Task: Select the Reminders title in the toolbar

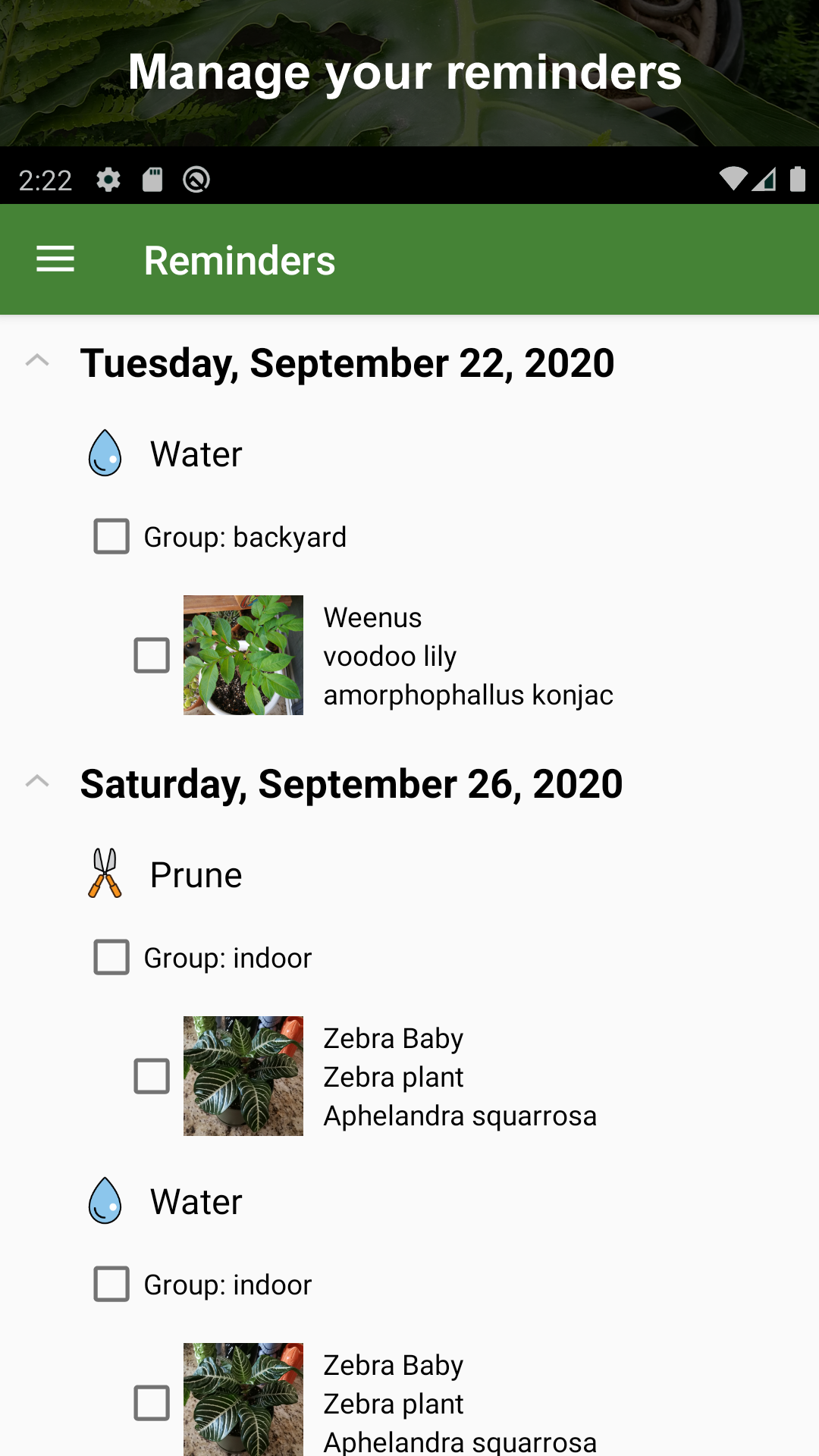Action: [x=240, y=259]
